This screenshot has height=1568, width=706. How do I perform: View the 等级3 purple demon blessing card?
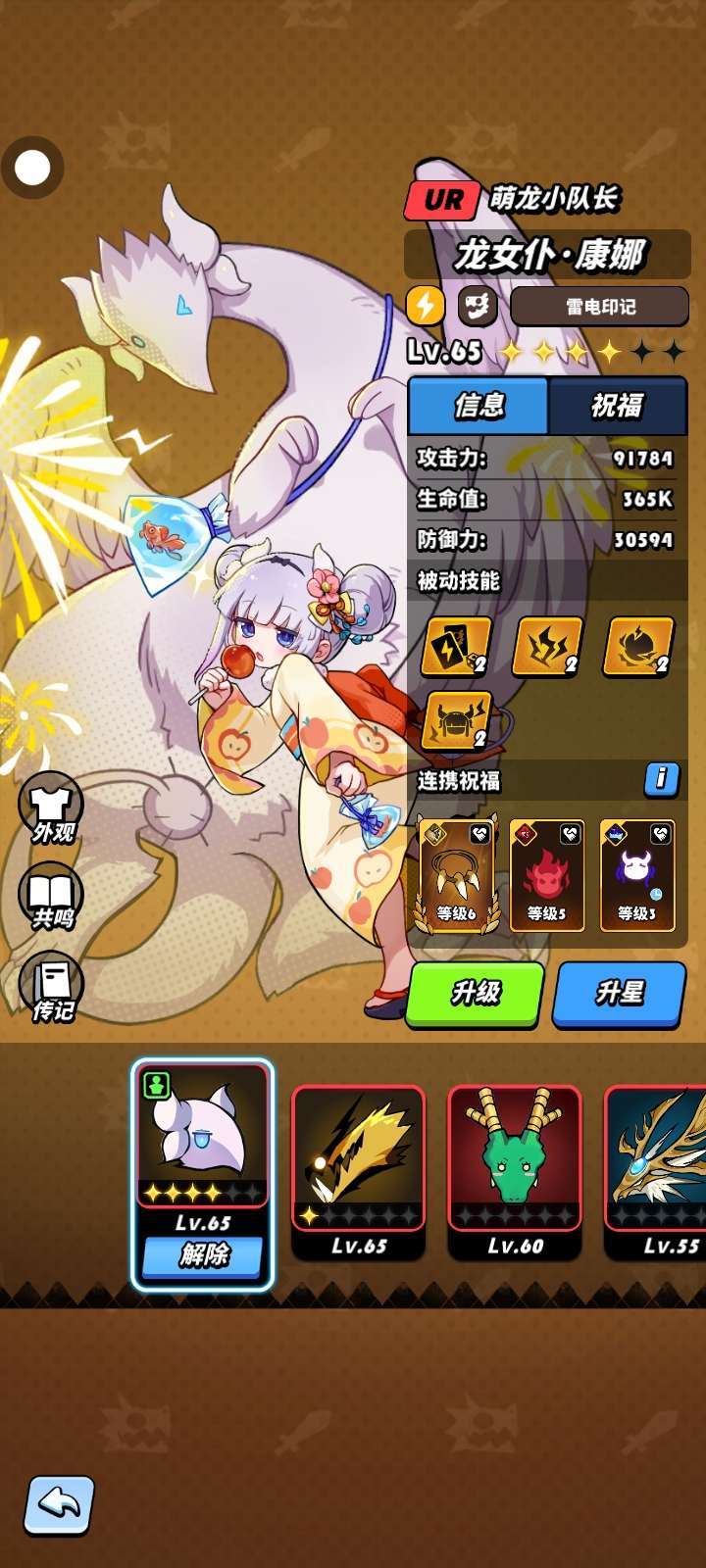[x=636, y=875]
